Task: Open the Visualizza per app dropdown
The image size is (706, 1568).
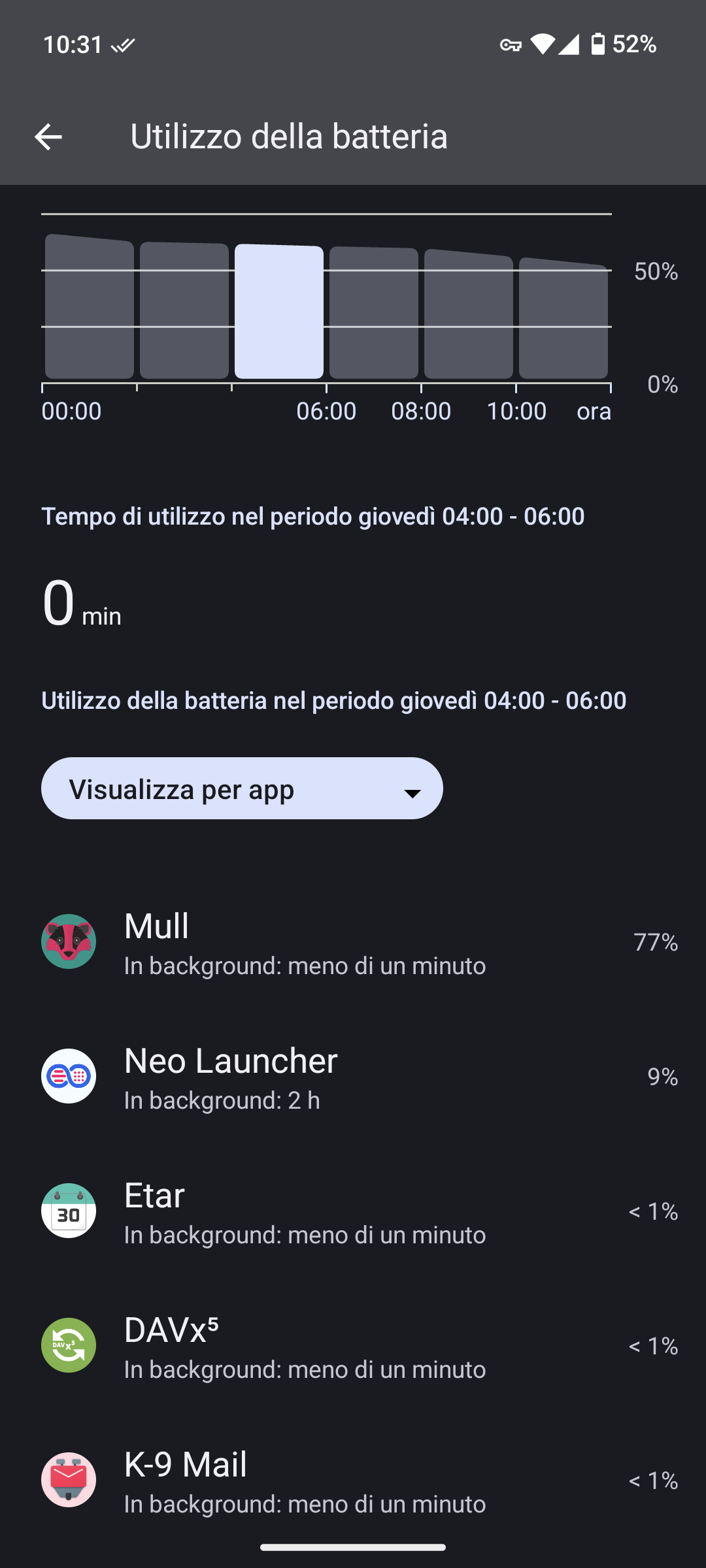Action: (x=242, y=789)
